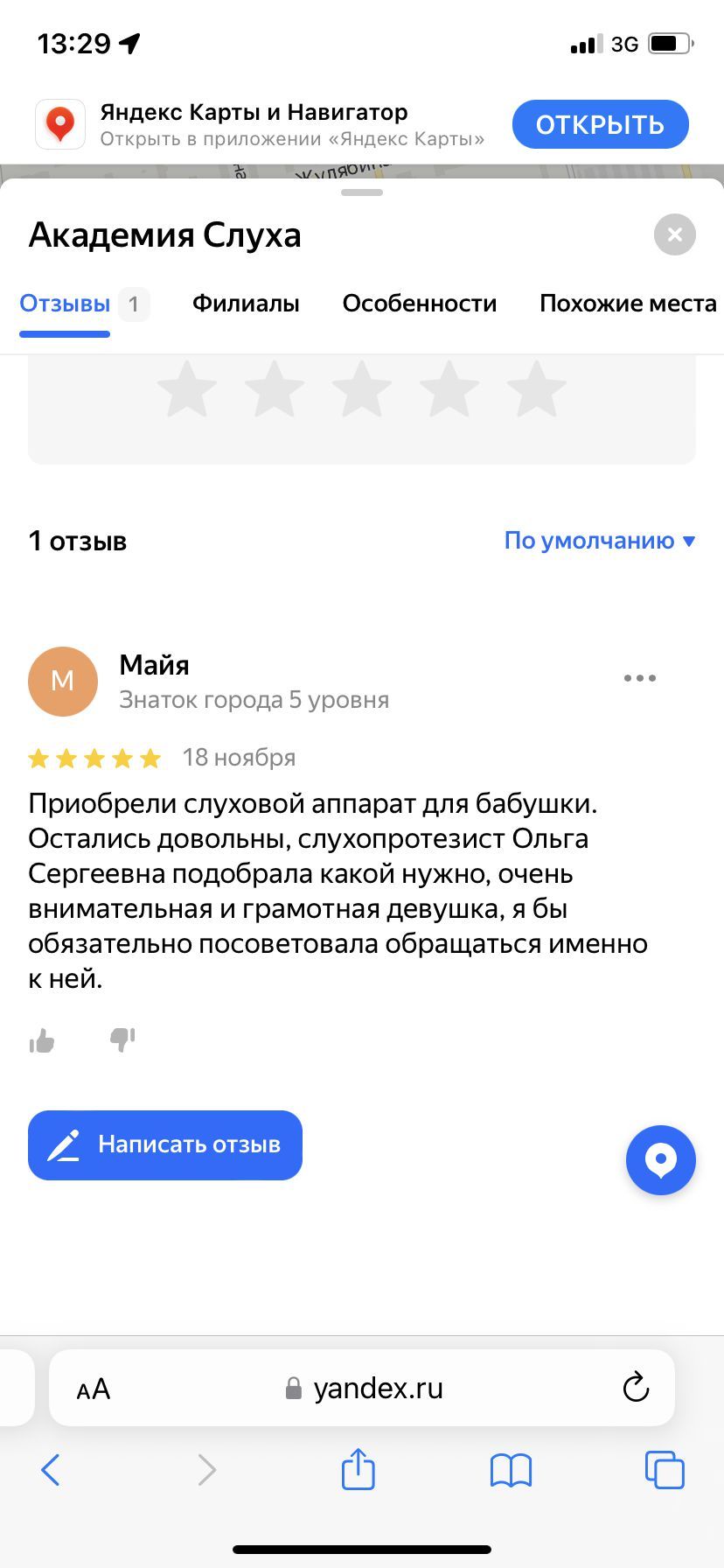Open the Похожие места tab
Screen dimensions: 724x1568
pos(627,304)
